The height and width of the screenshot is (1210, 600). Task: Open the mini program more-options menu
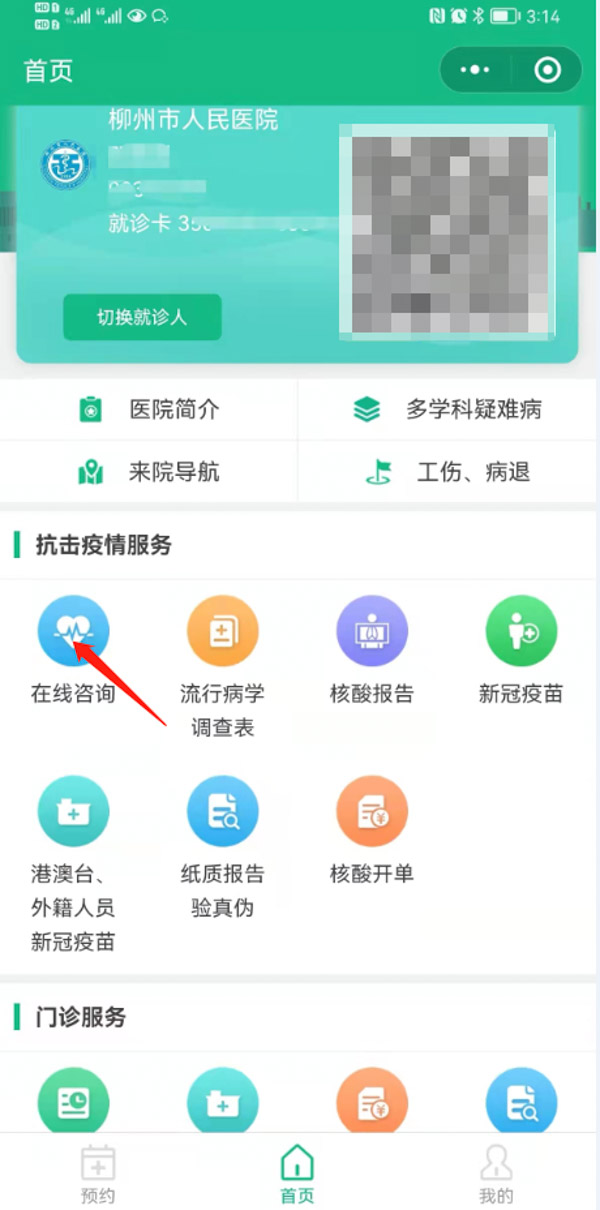(x=475, y=71)
